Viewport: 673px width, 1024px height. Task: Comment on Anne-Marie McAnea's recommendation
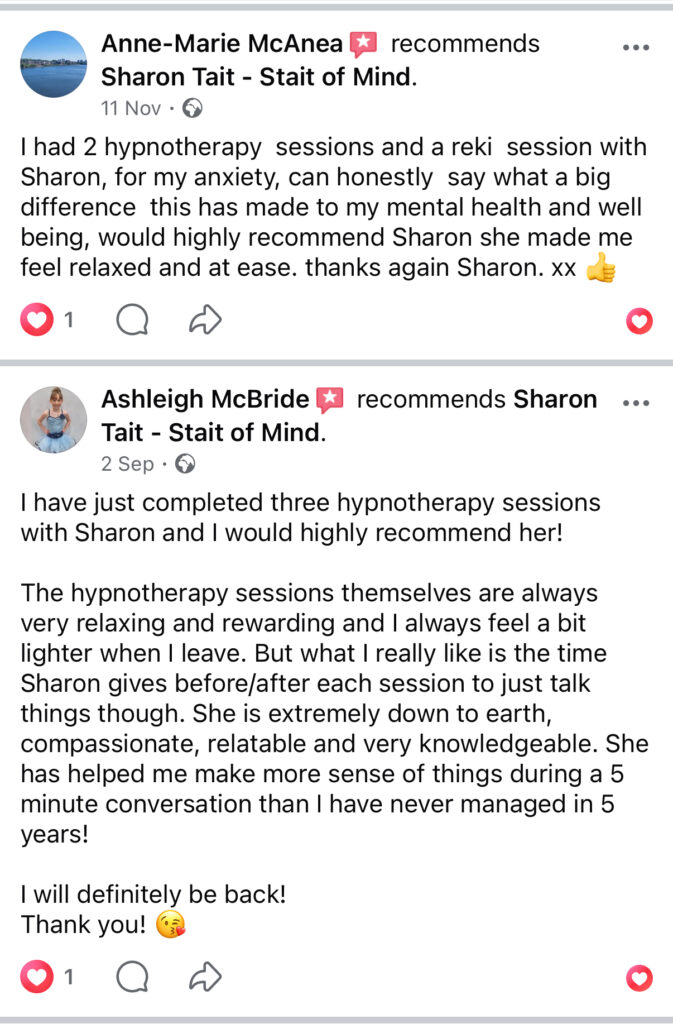tap(132, 320)
